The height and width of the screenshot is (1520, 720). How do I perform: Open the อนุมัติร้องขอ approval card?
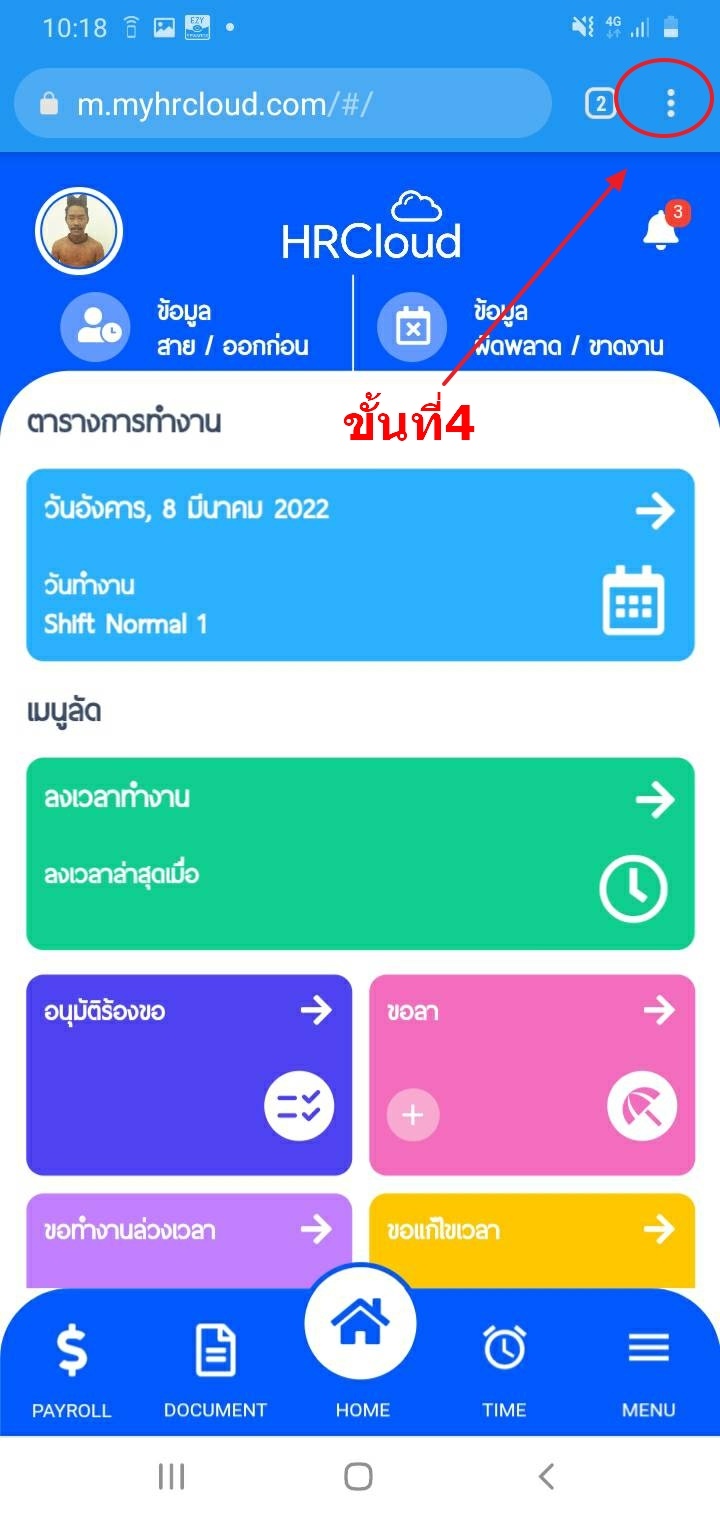click(188, 1074)
